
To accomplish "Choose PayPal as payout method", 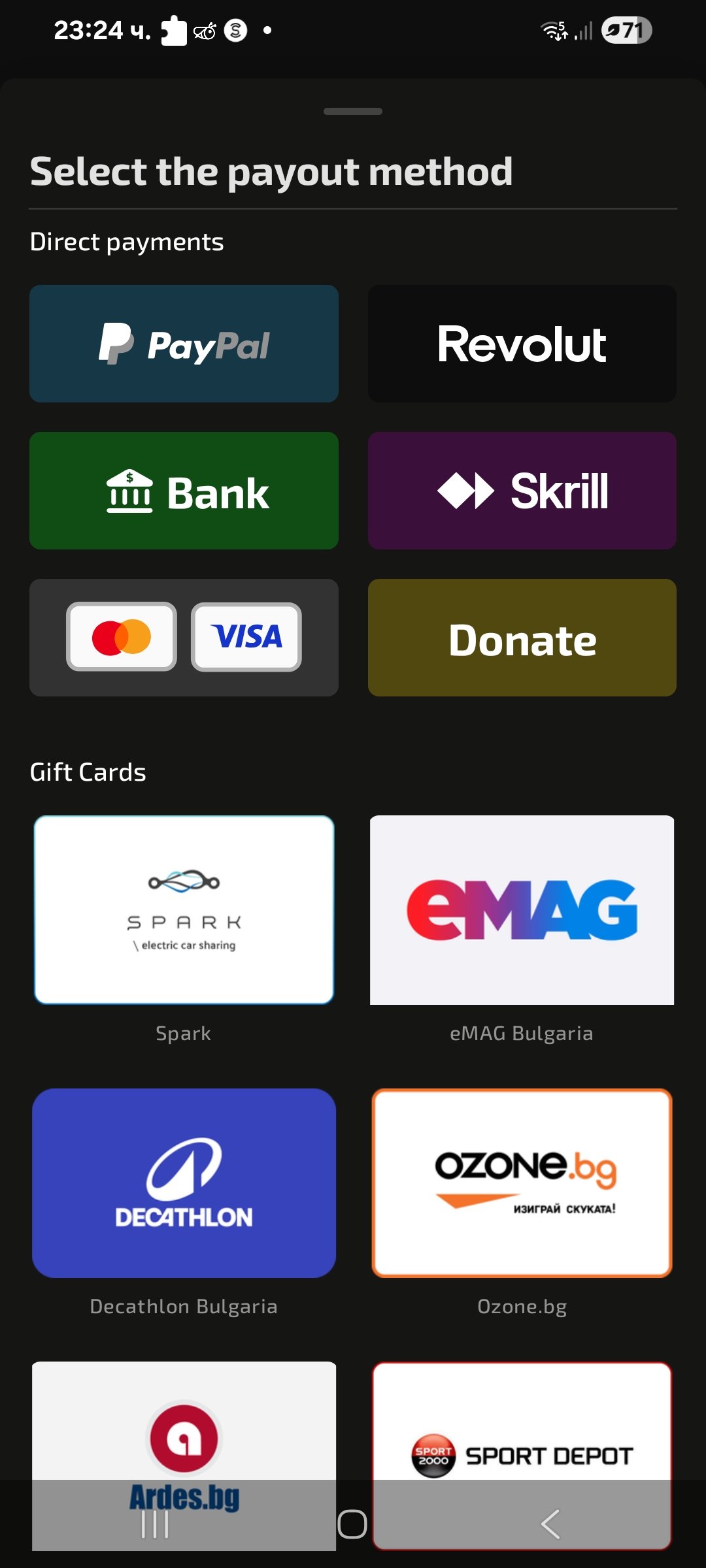I will coord(184,344).
